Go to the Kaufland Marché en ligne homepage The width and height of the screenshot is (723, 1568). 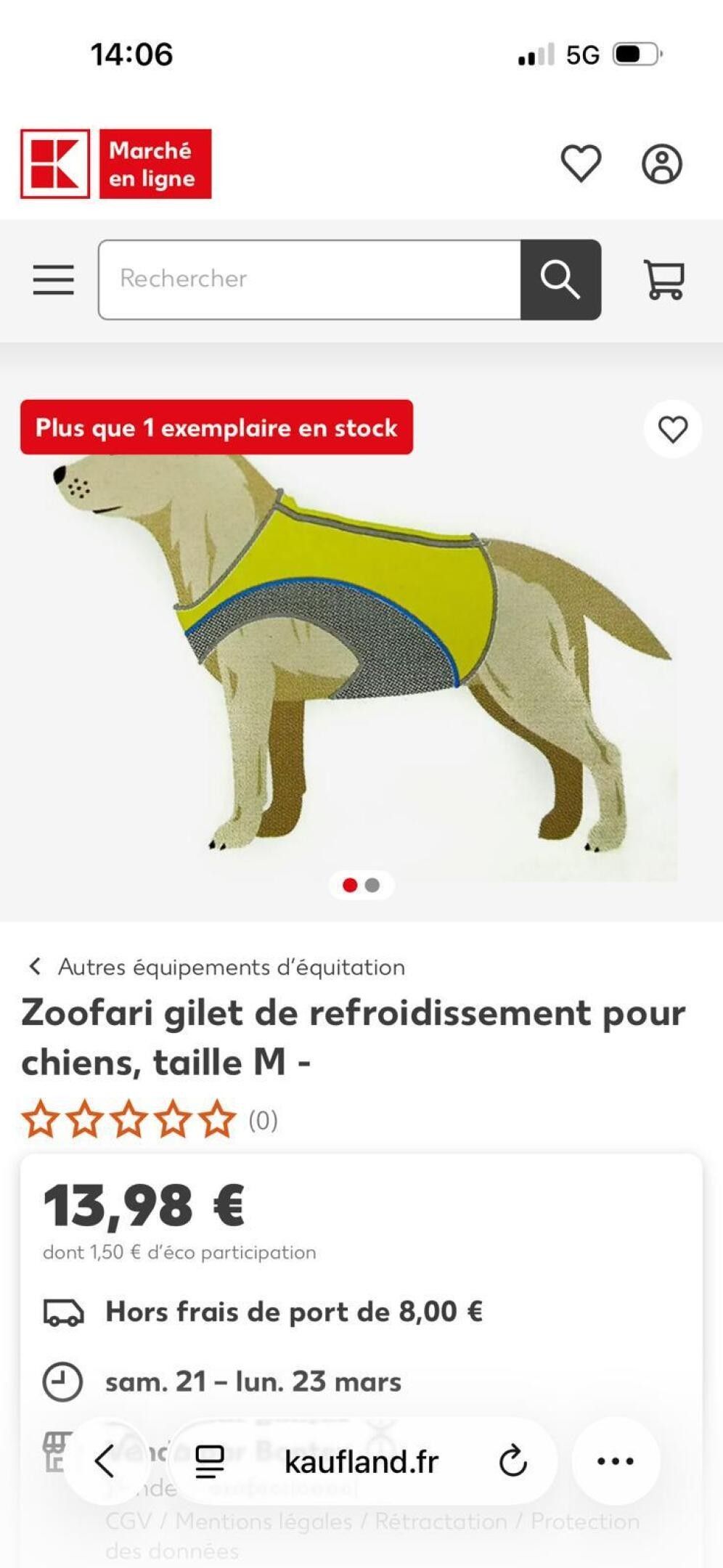(x=116, y=163)
